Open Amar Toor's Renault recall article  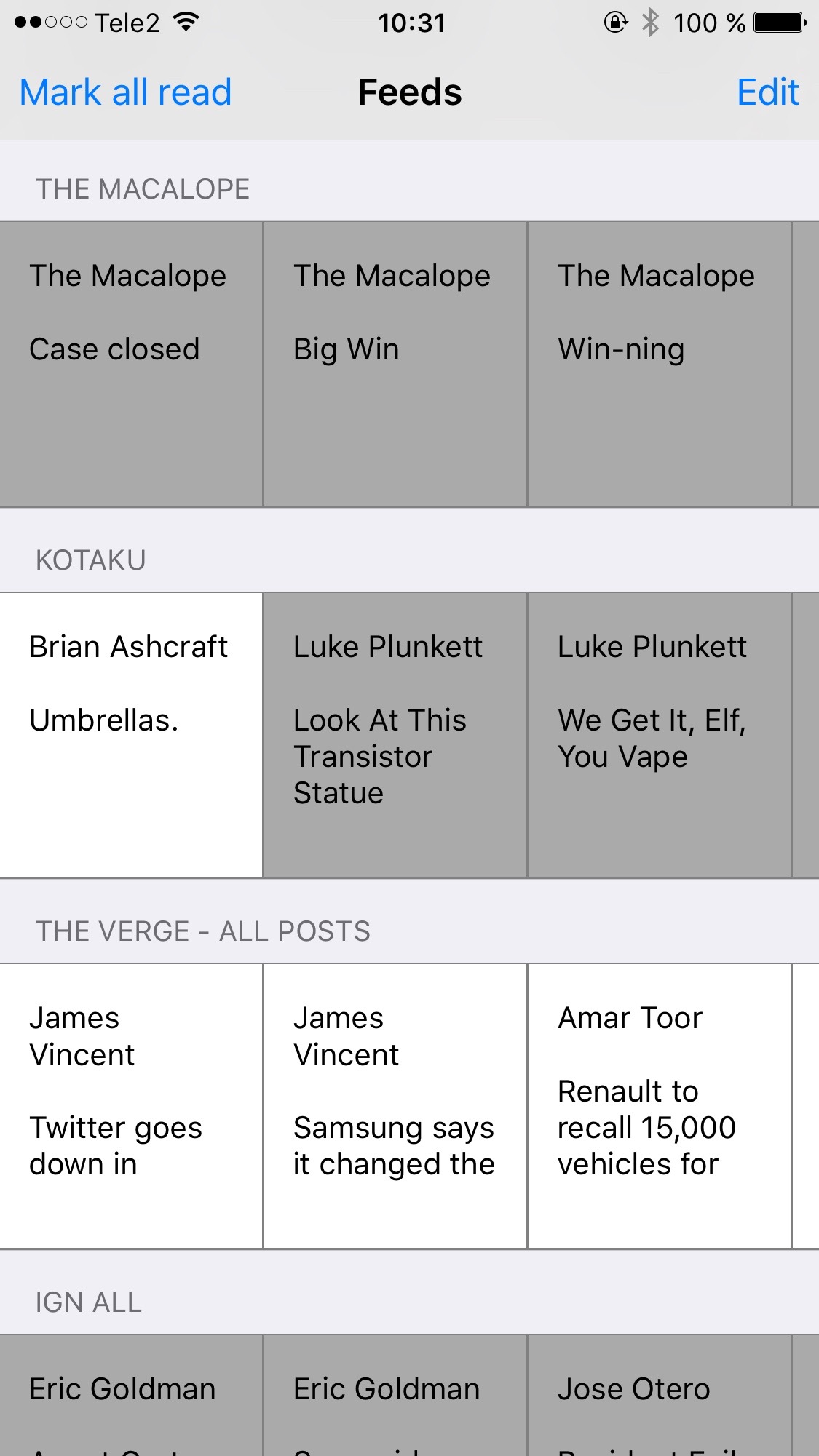click(x=659, y=1106)
